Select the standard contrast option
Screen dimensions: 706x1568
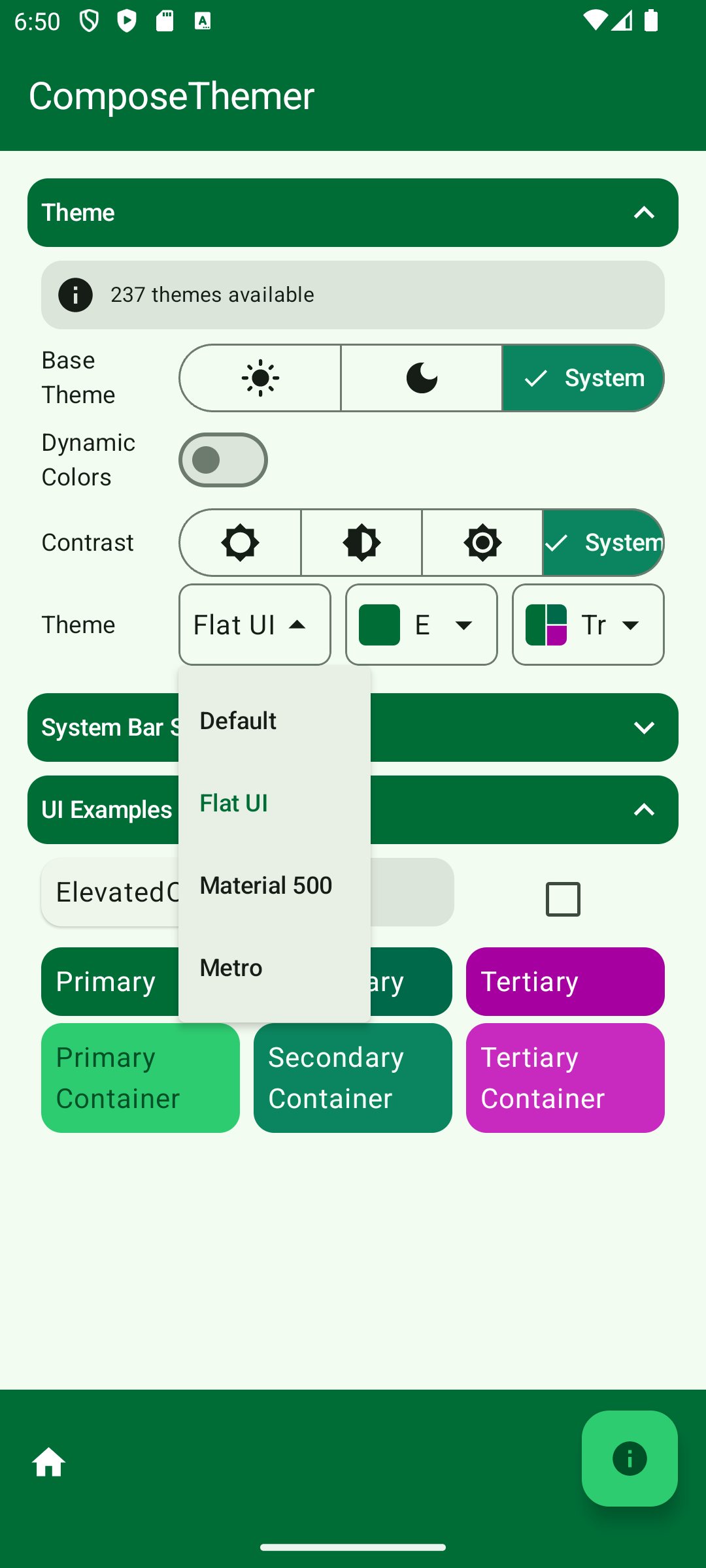click(x=240, y=542)
